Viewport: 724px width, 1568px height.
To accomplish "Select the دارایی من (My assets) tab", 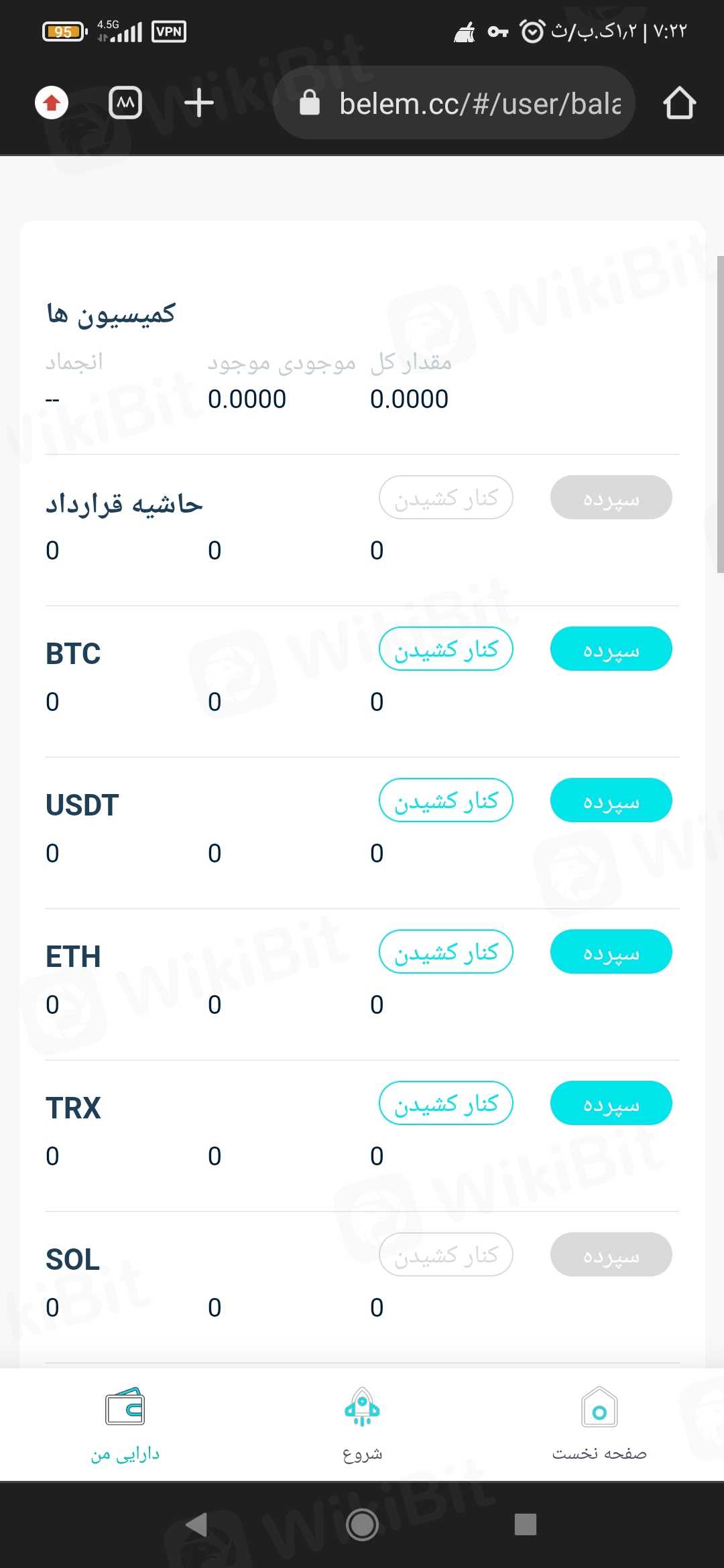I will (x=125, y=1423).
